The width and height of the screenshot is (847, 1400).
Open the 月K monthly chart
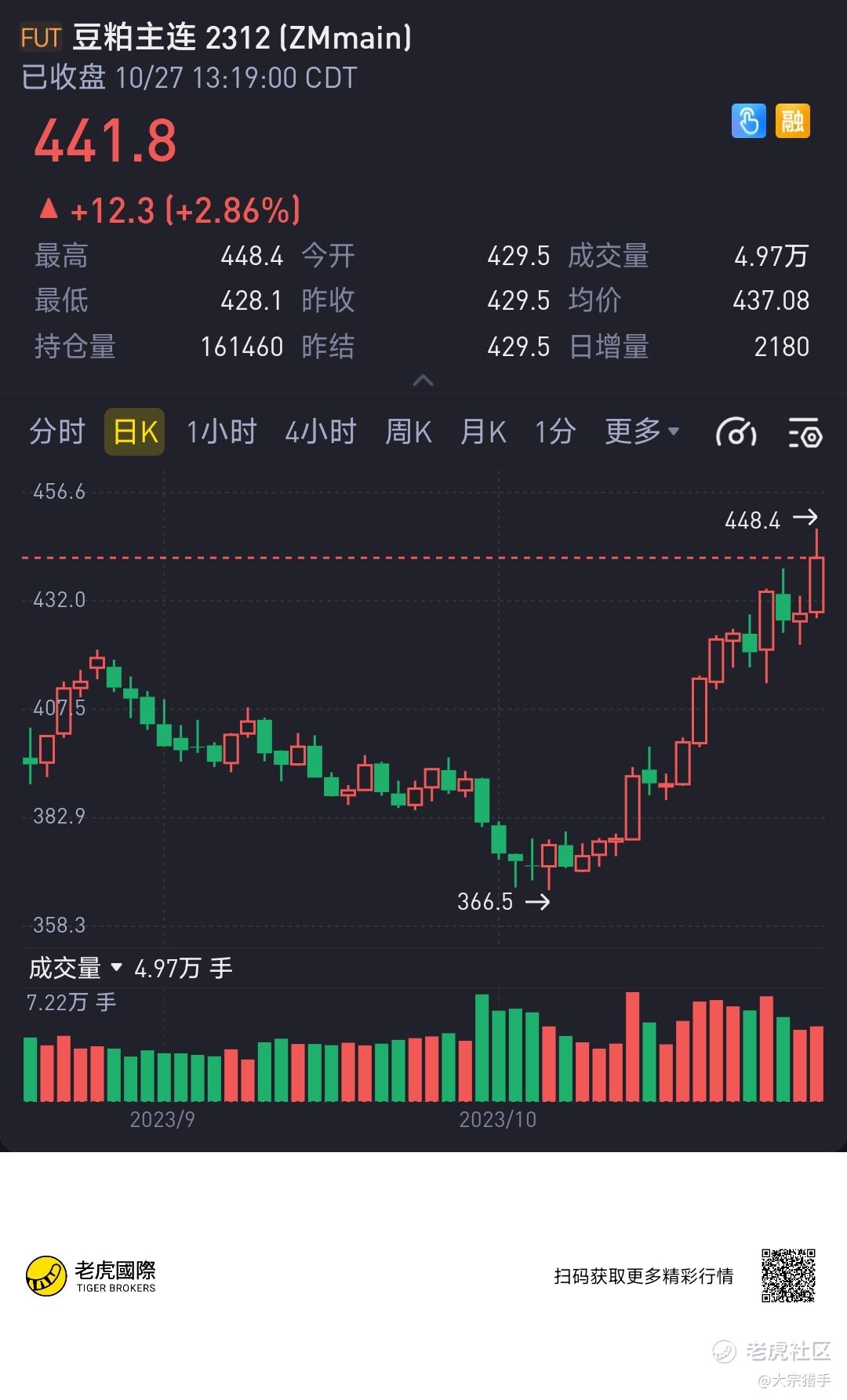coord(483,431)
